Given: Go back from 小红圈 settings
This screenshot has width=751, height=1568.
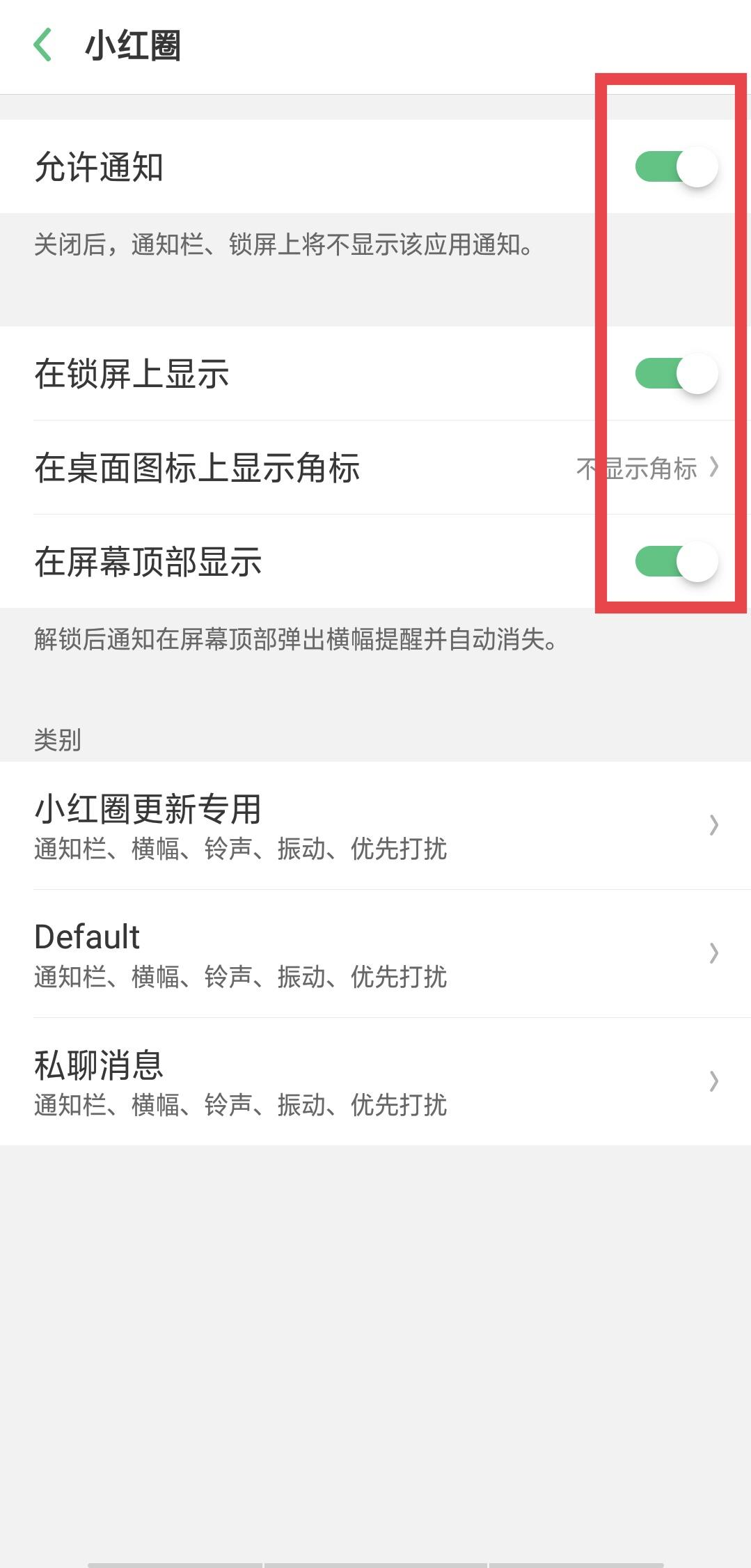Looking at the screenshot, I should 43,46.
